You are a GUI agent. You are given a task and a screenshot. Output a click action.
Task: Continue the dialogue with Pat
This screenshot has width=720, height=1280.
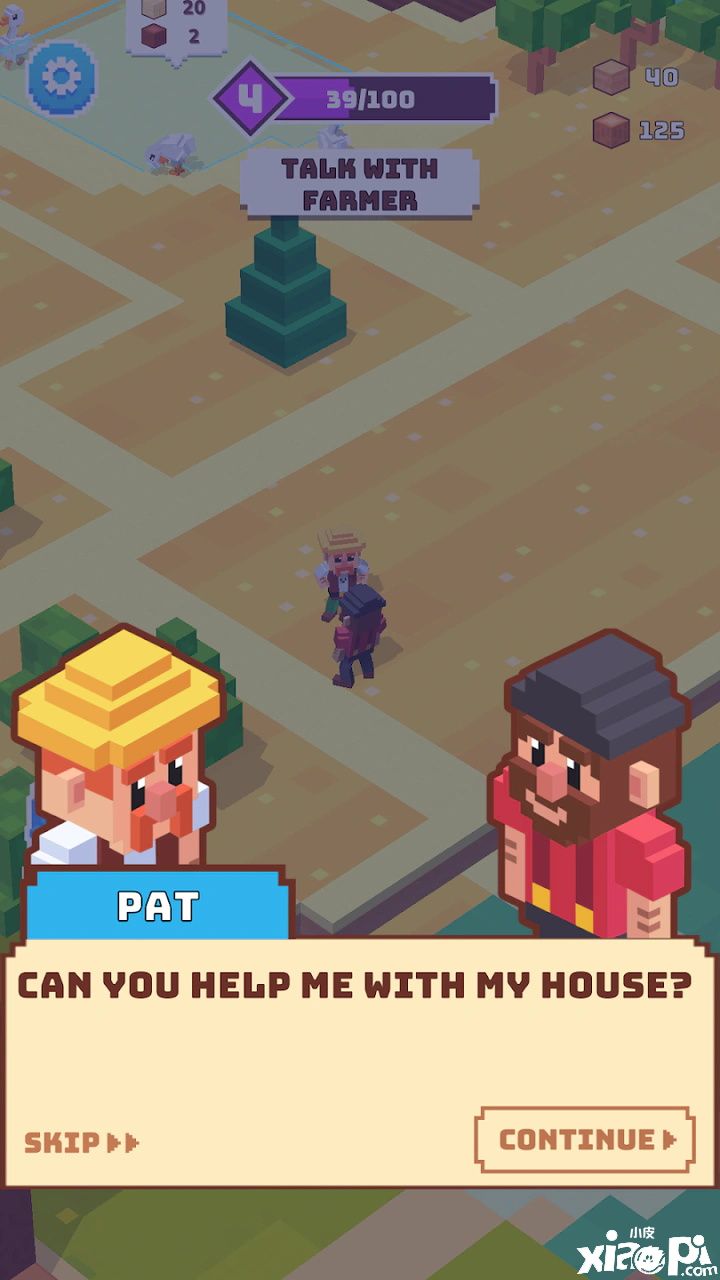pos(586,1139)
